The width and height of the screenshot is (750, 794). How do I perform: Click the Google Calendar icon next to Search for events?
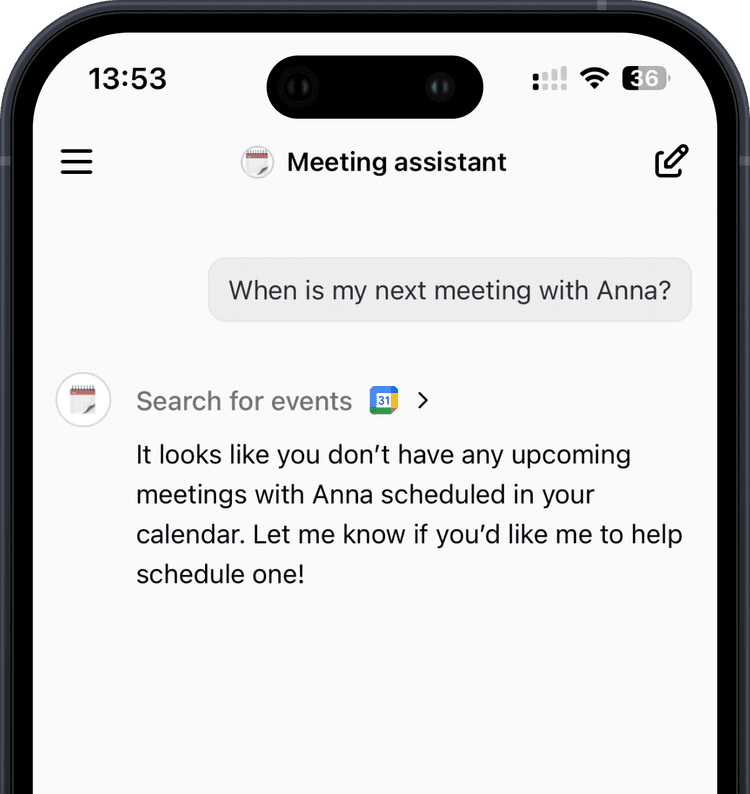[x=384, y=400]
